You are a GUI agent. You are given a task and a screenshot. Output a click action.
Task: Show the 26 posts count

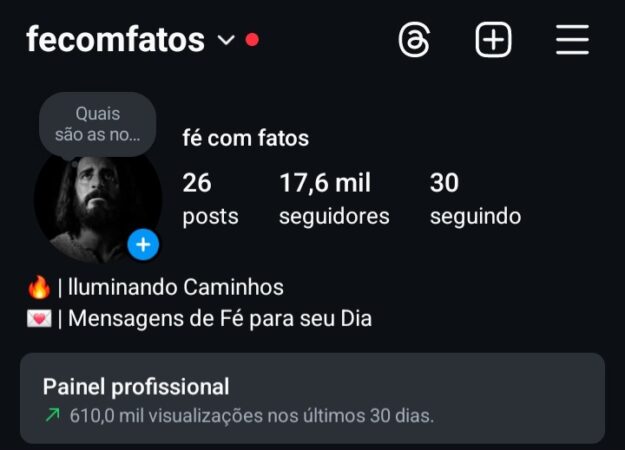click(x=210, y=198)
